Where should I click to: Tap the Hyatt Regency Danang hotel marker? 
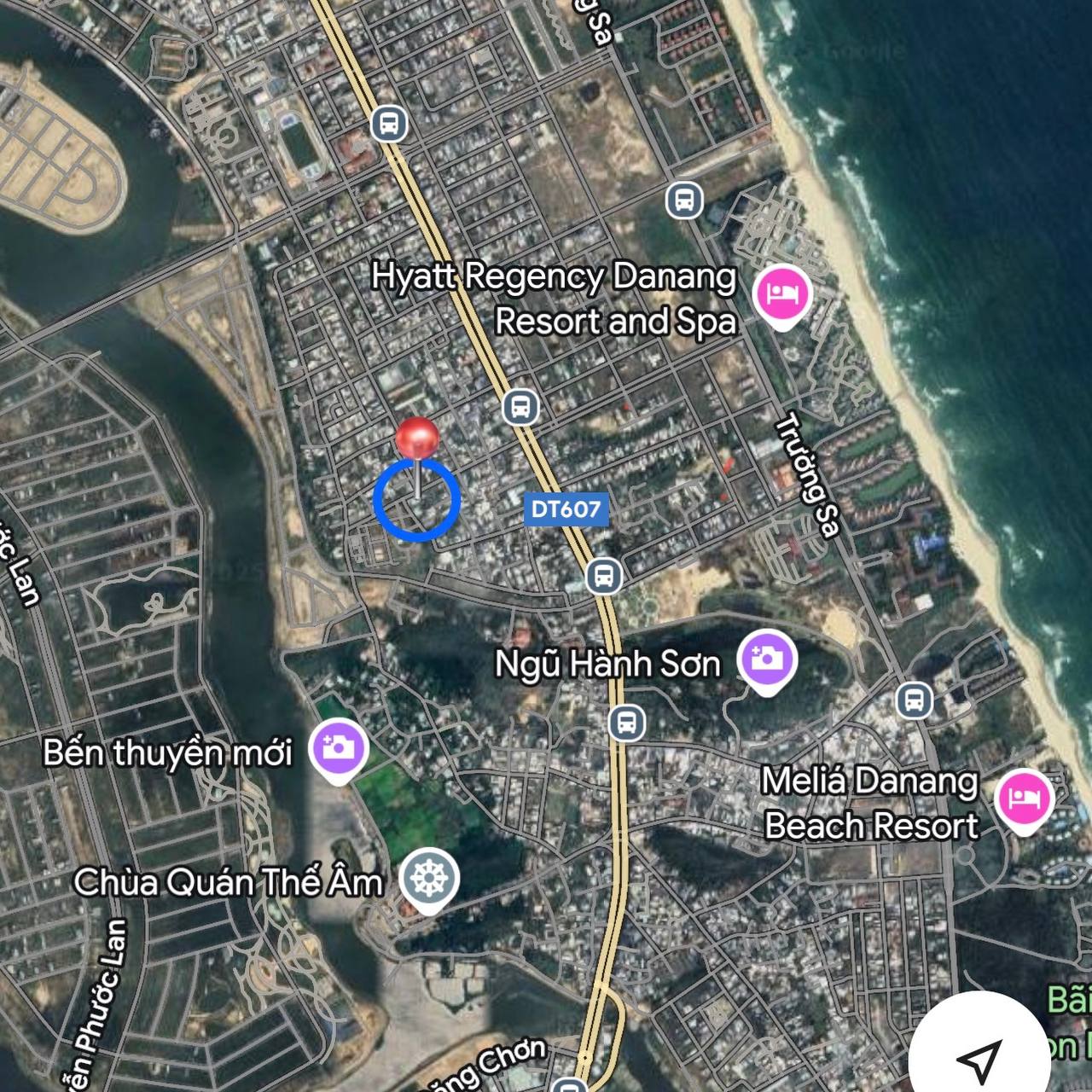(x=782, y=294)
